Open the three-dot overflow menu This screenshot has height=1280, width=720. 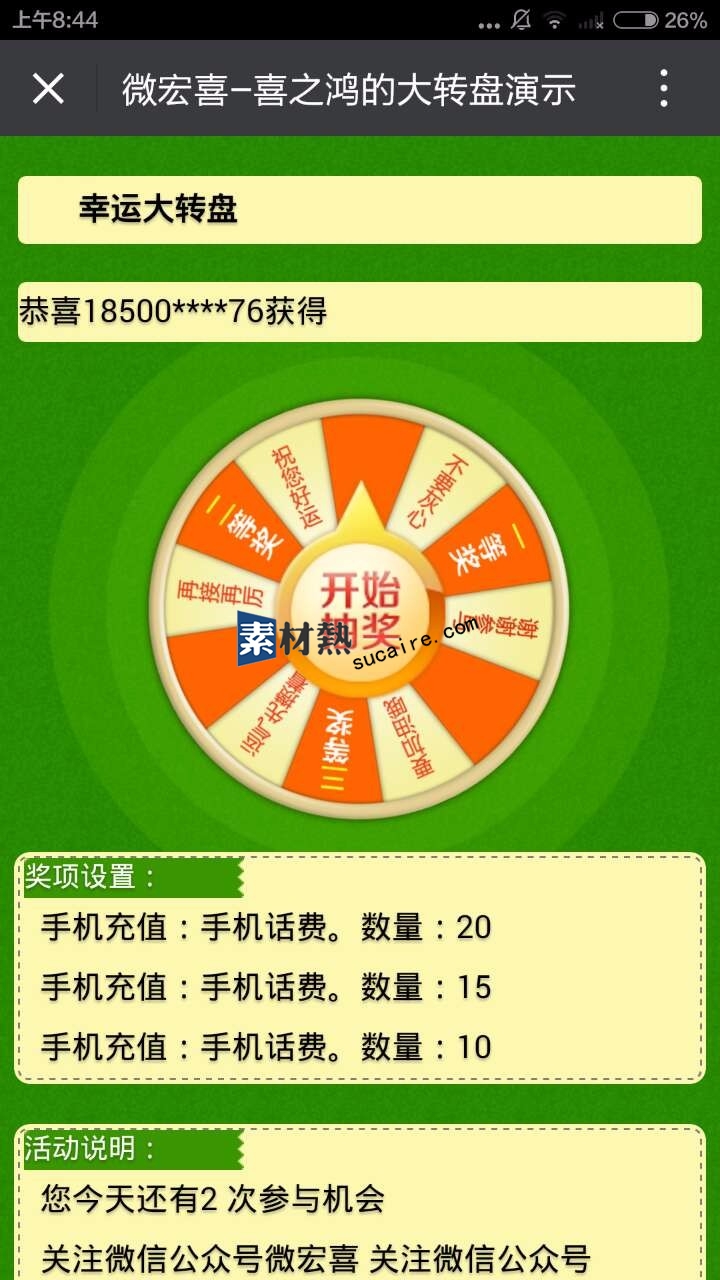pyautogui.click(x=664, y=89)
